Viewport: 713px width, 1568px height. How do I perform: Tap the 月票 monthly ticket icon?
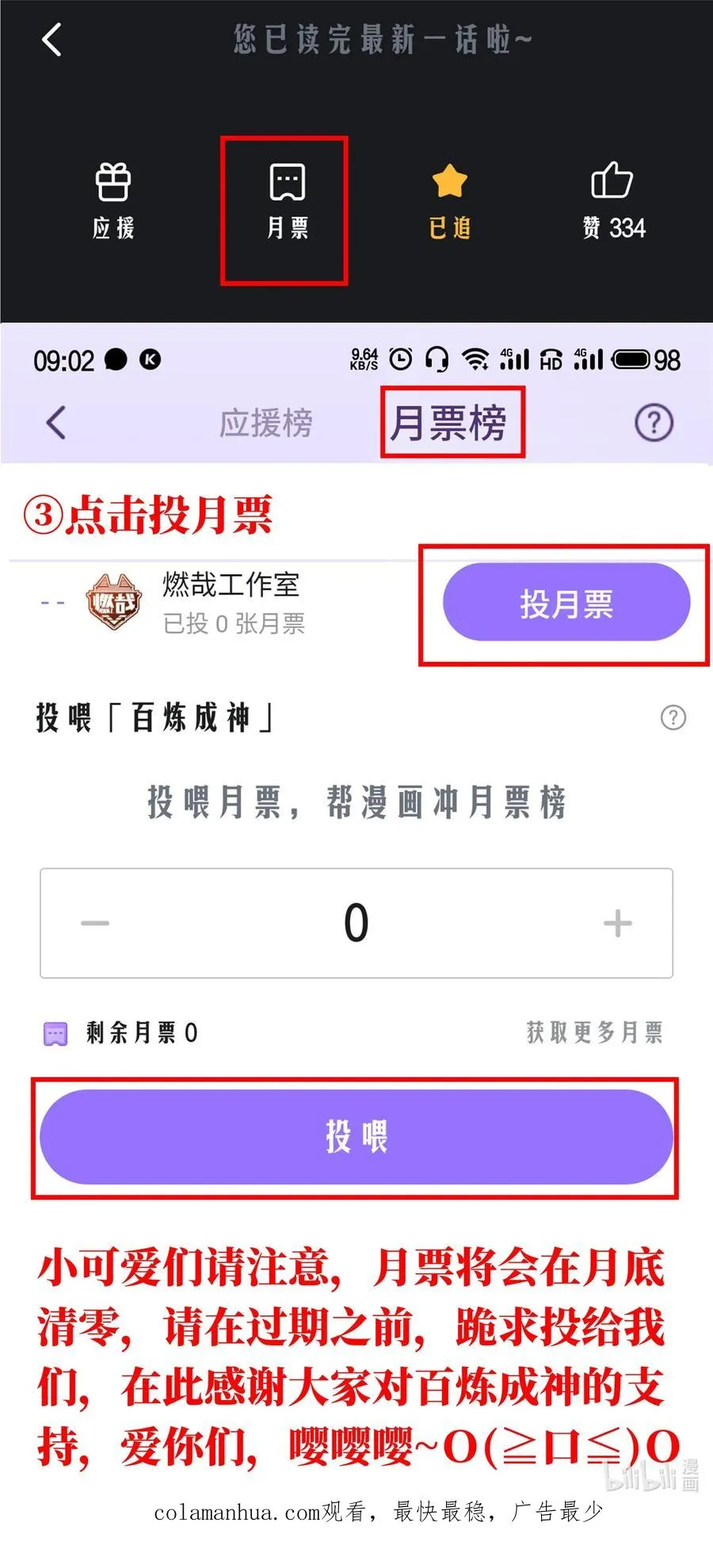click(287, 182)
